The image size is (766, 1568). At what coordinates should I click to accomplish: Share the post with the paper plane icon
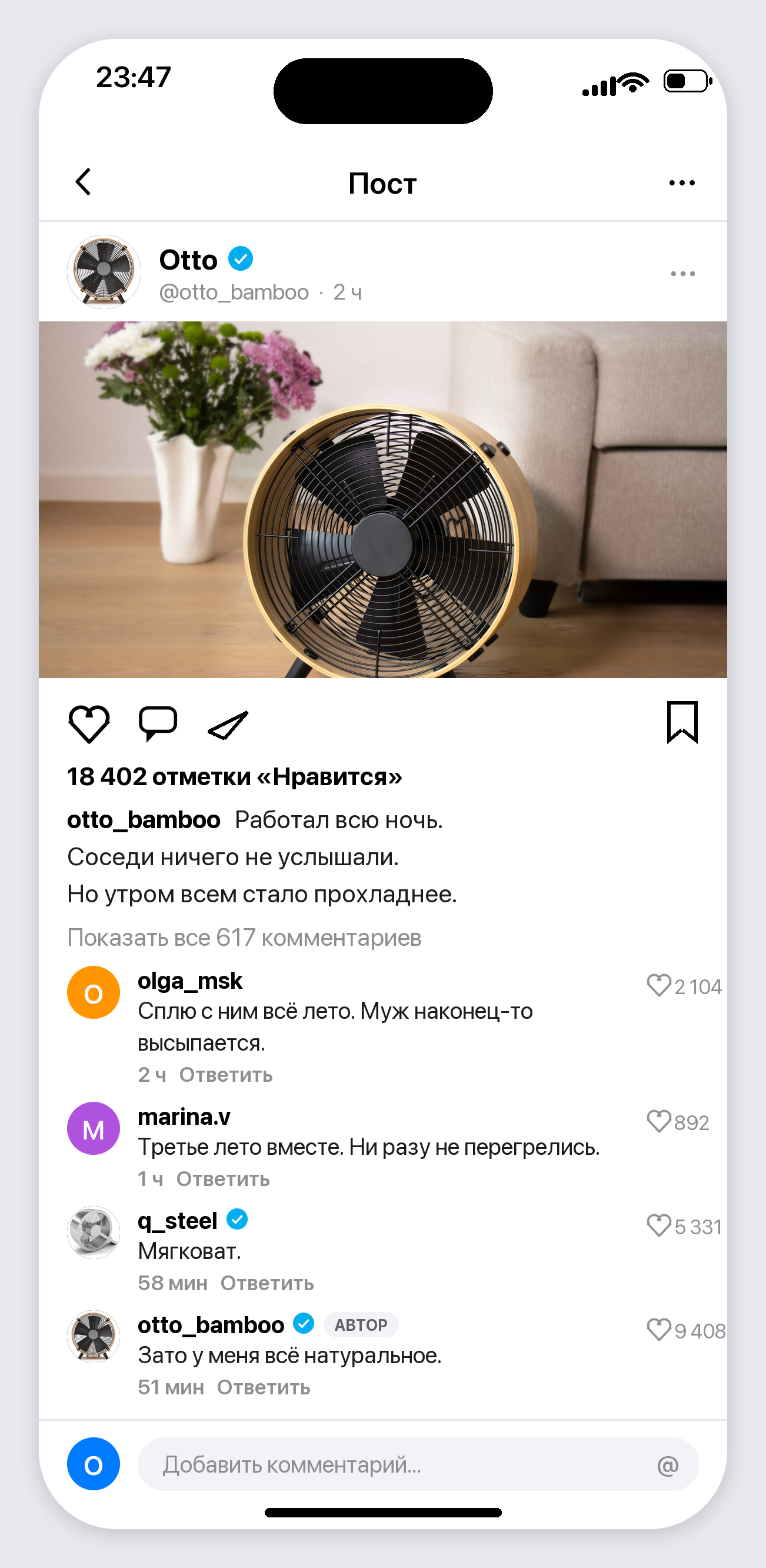coord(228,725)
